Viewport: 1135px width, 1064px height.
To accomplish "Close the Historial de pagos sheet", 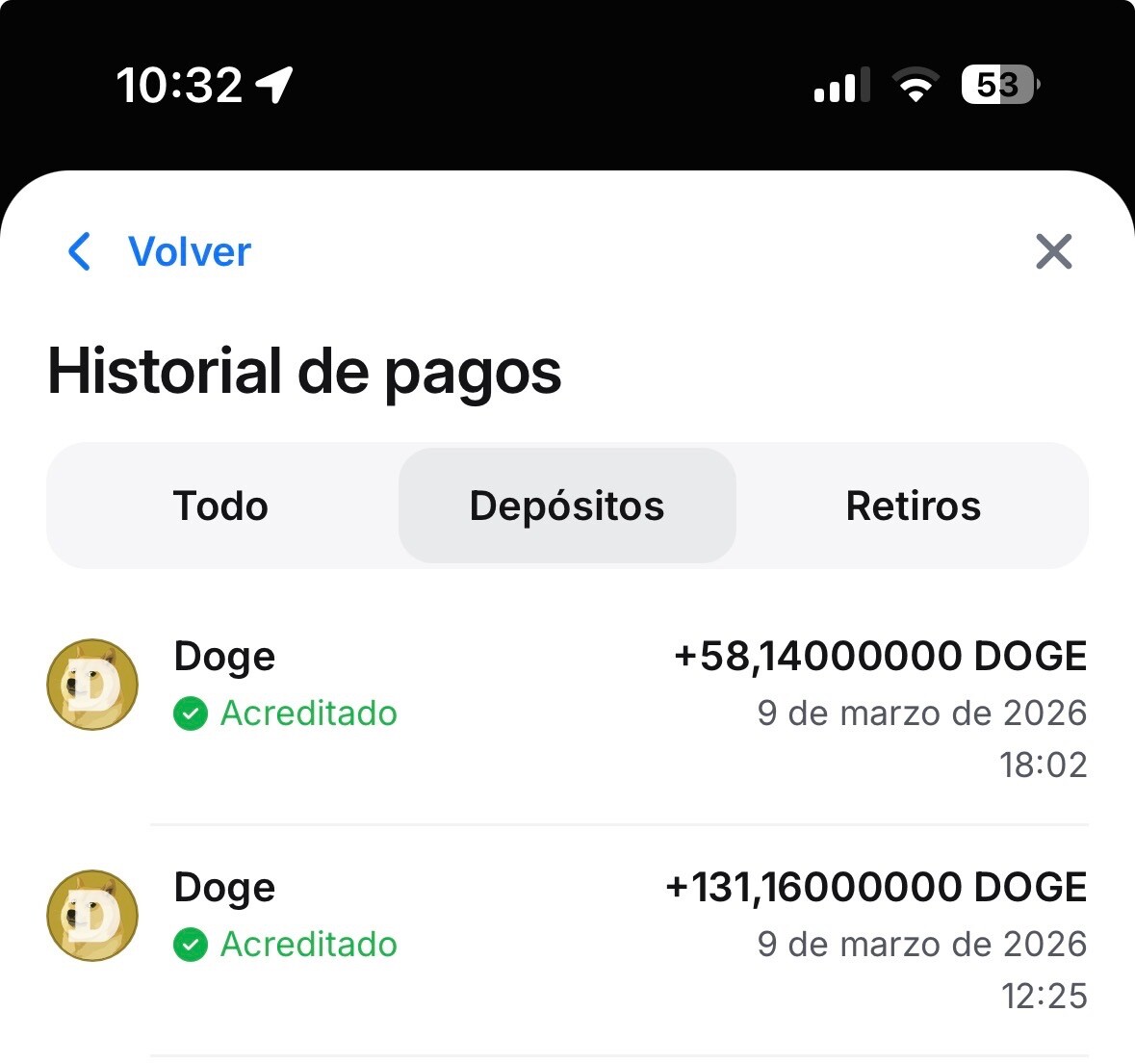I will click(x=1053, y=252).
